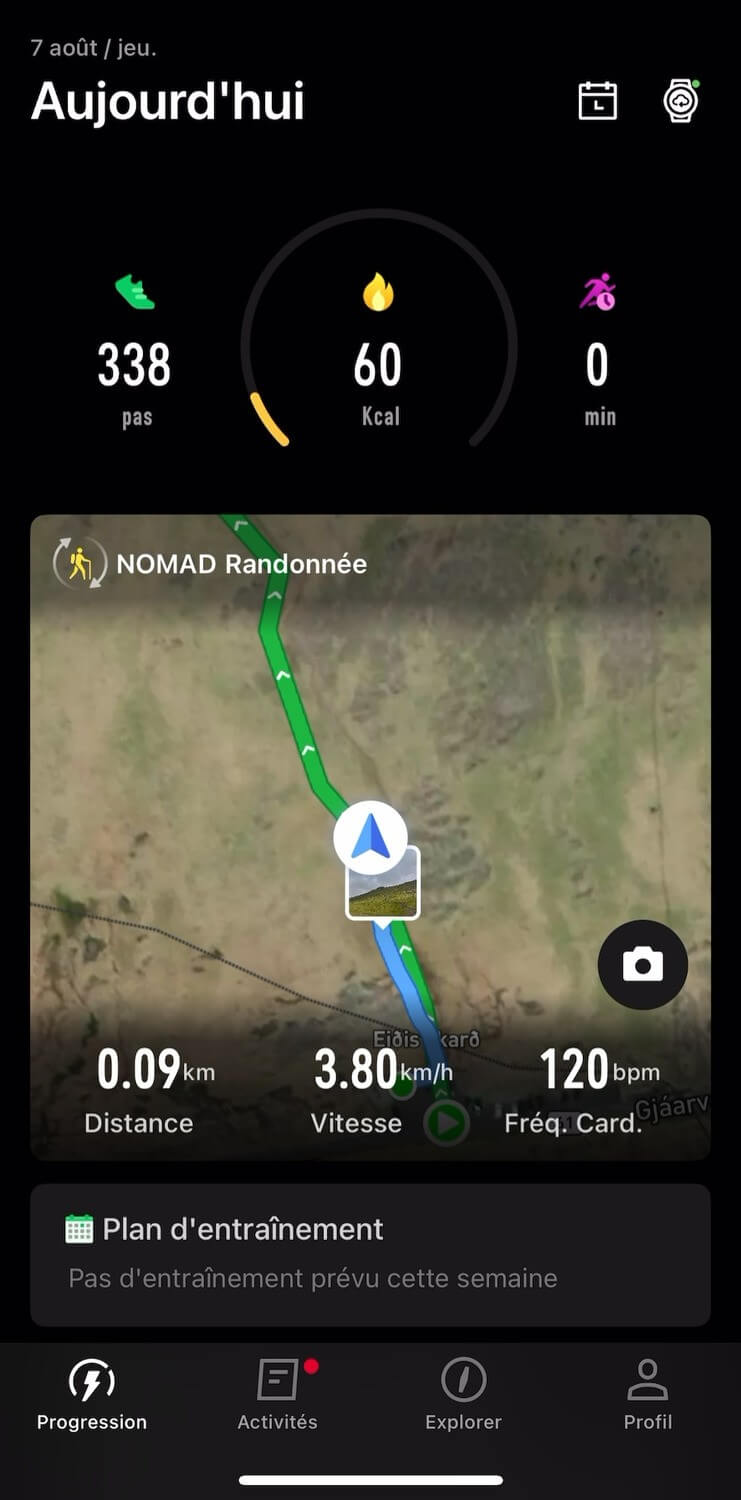Go to the Profil tab
Screen dimensions: 741x1500
(x=648, y=1394)
